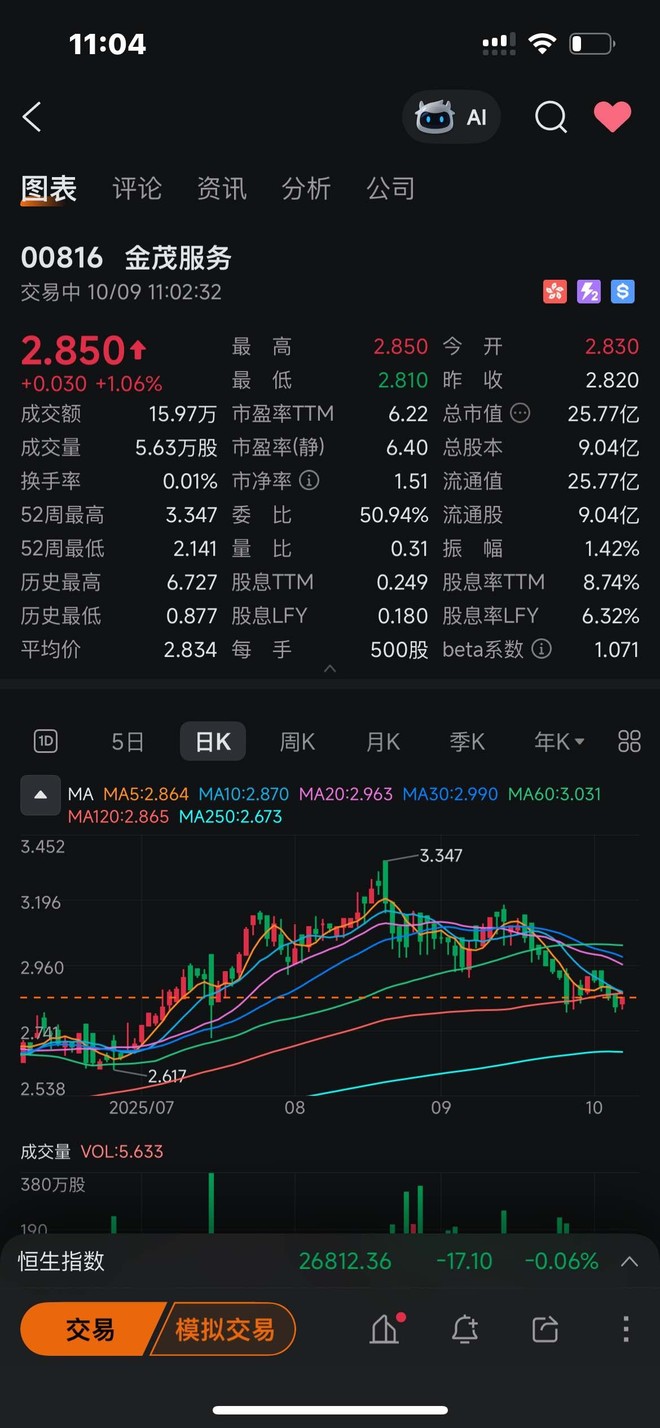The height and width of the screenshot is (1428, 660).
Task: Open chart layout settings grid
Action: point(629,741)
